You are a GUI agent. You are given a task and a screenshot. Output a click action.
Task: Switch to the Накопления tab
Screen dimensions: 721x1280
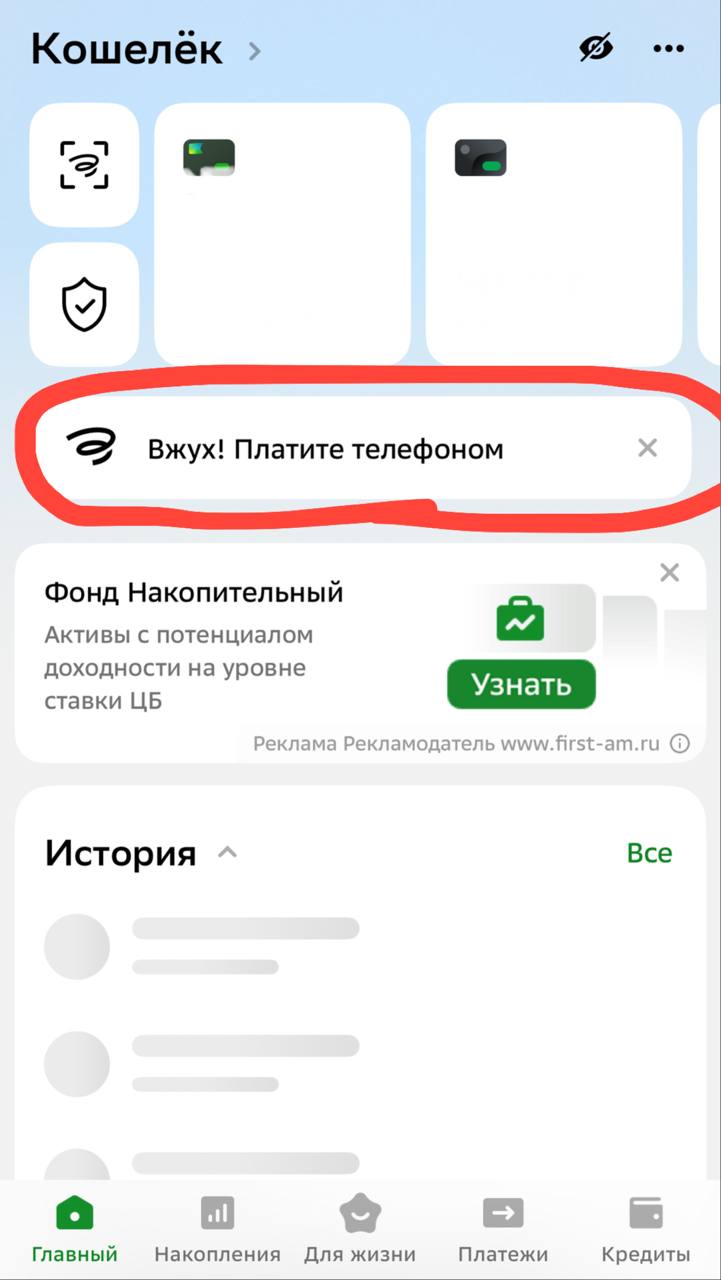[x=217, y=1231]
